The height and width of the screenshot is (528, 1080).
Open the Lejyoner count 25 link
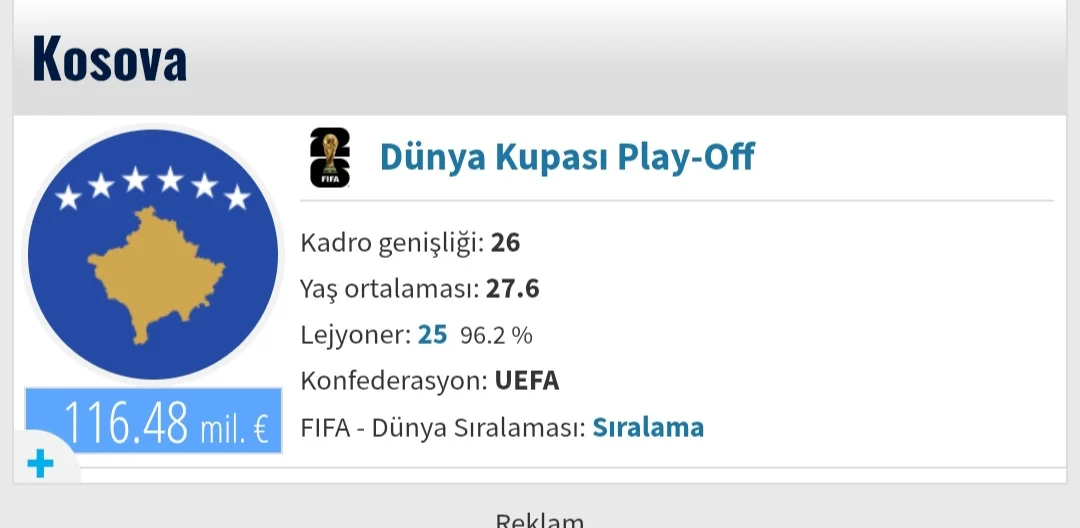(x=432, y=334)
